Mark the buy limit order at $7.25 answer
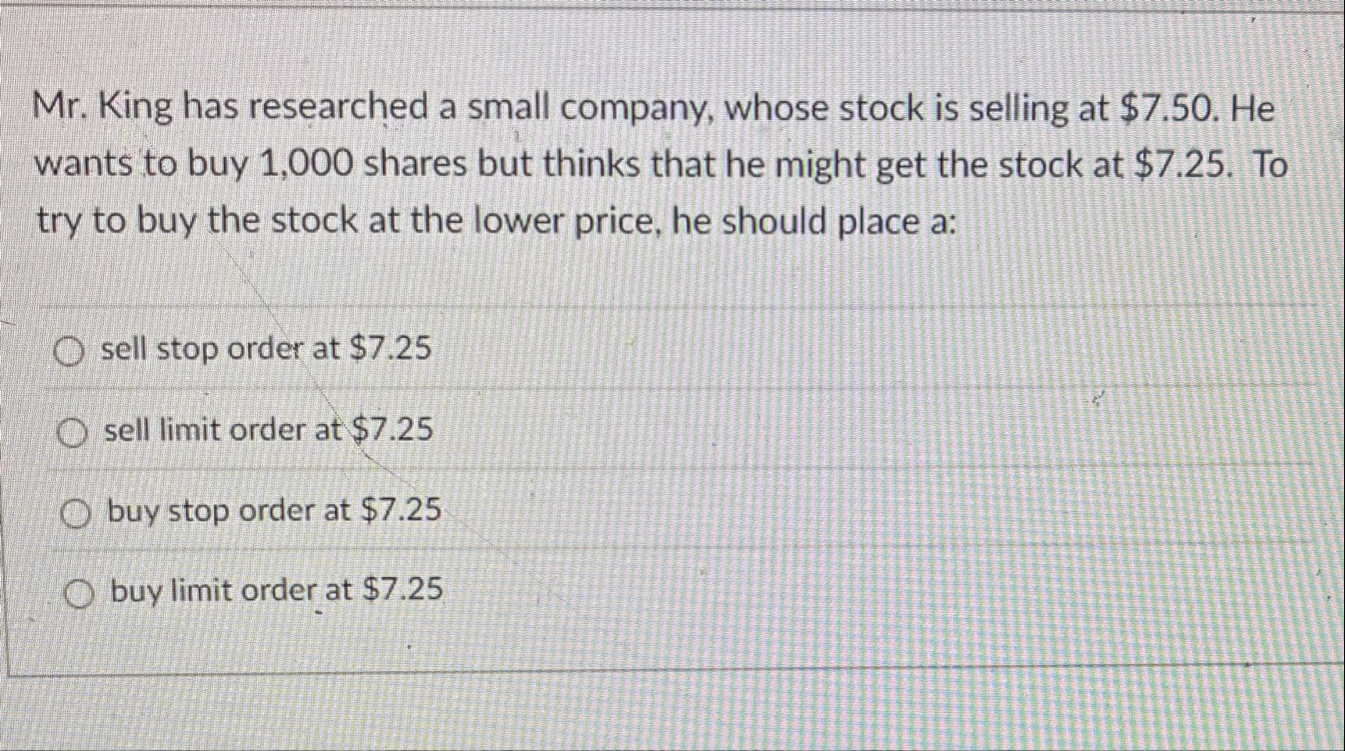The height and width of the screenshot is (751, 1345). pos(79,594)
